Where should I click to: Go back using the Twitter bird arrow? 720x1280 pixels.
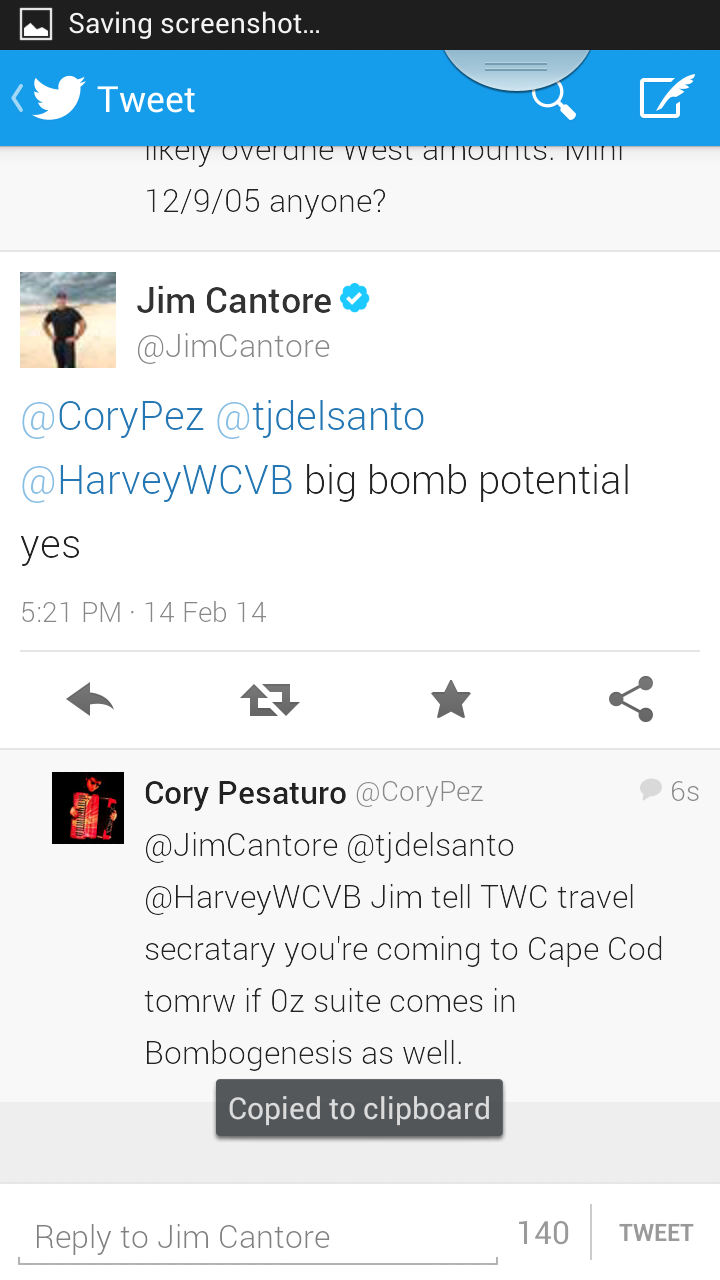pyautogui.click(x=48, y=98)
